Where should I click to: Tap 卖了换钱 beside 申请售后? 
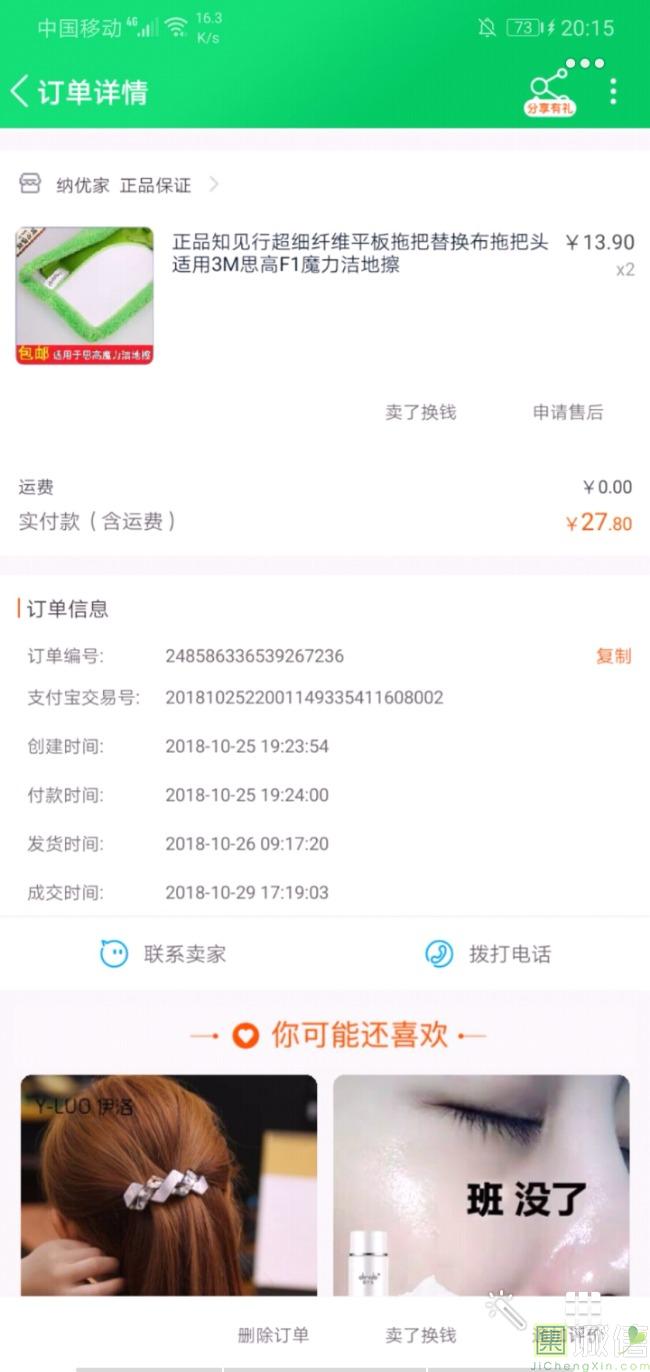(420, 412)
